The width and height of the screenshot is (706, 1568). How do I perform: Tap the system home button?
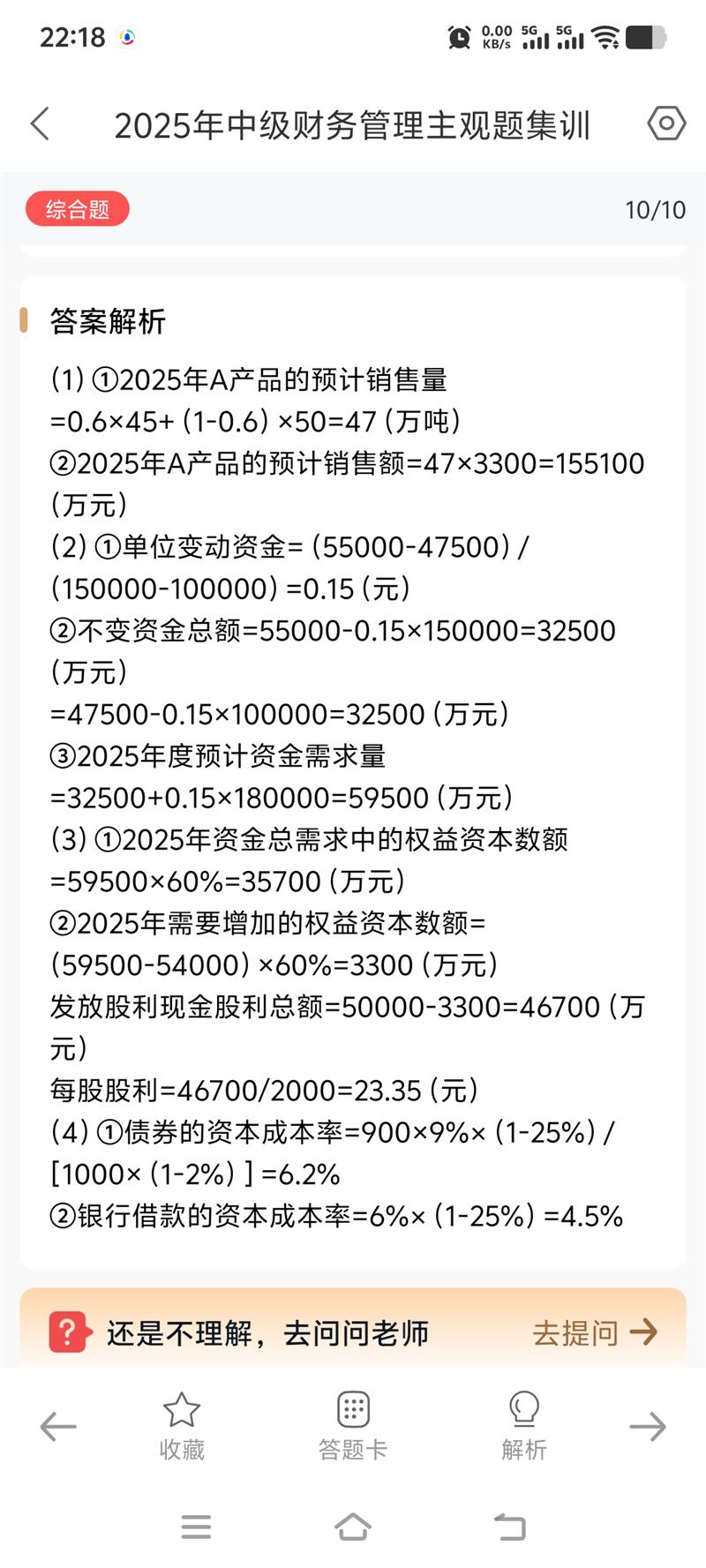(x=353, y=1527)
